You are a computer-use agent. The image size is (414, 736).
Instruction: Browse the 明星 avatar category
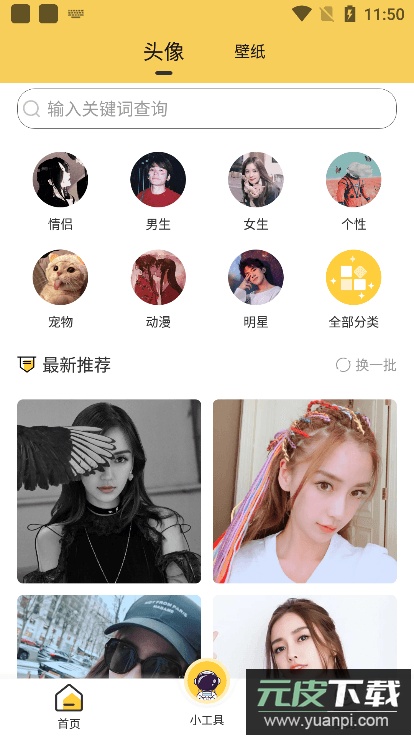pos(256,289)
